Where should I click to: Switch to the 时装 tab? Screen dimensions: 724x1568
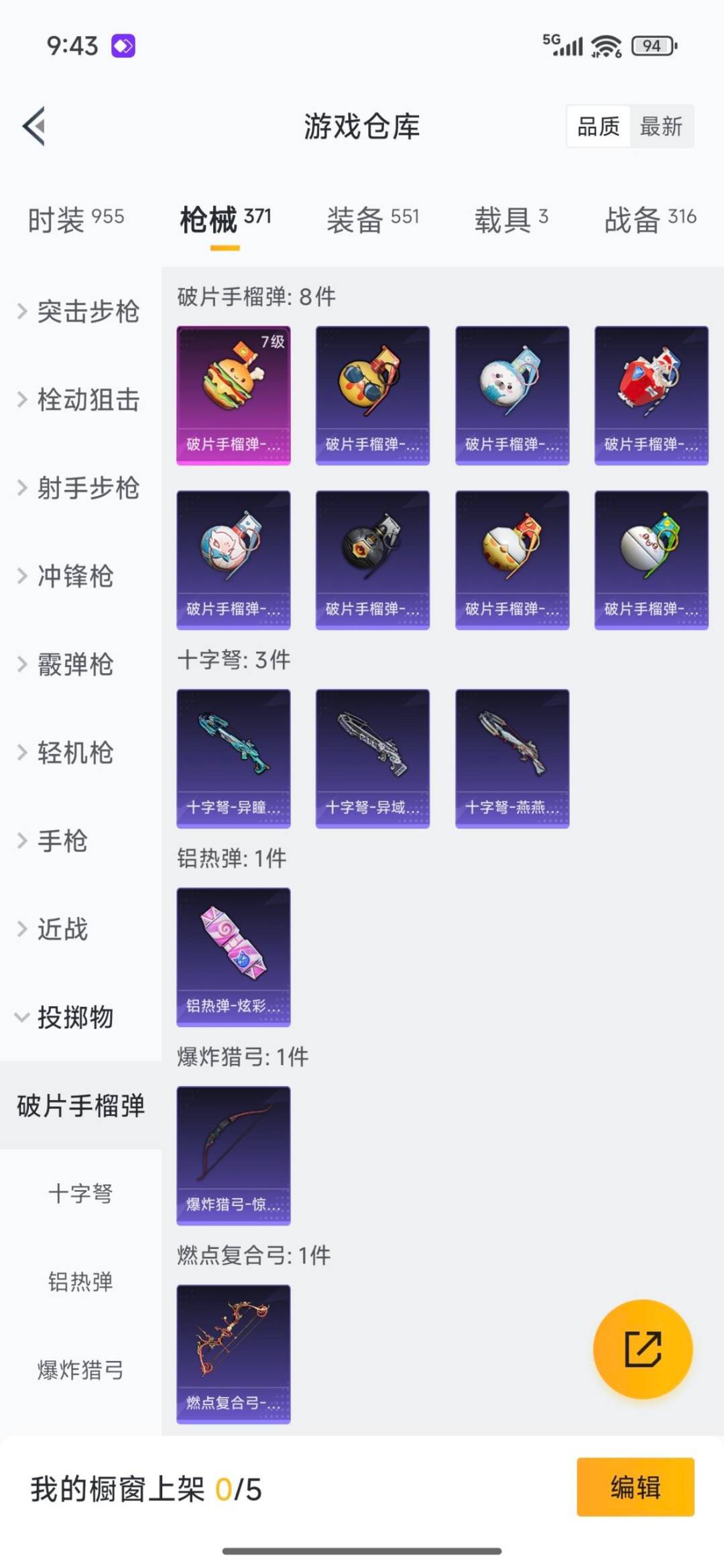coord(57,218)
